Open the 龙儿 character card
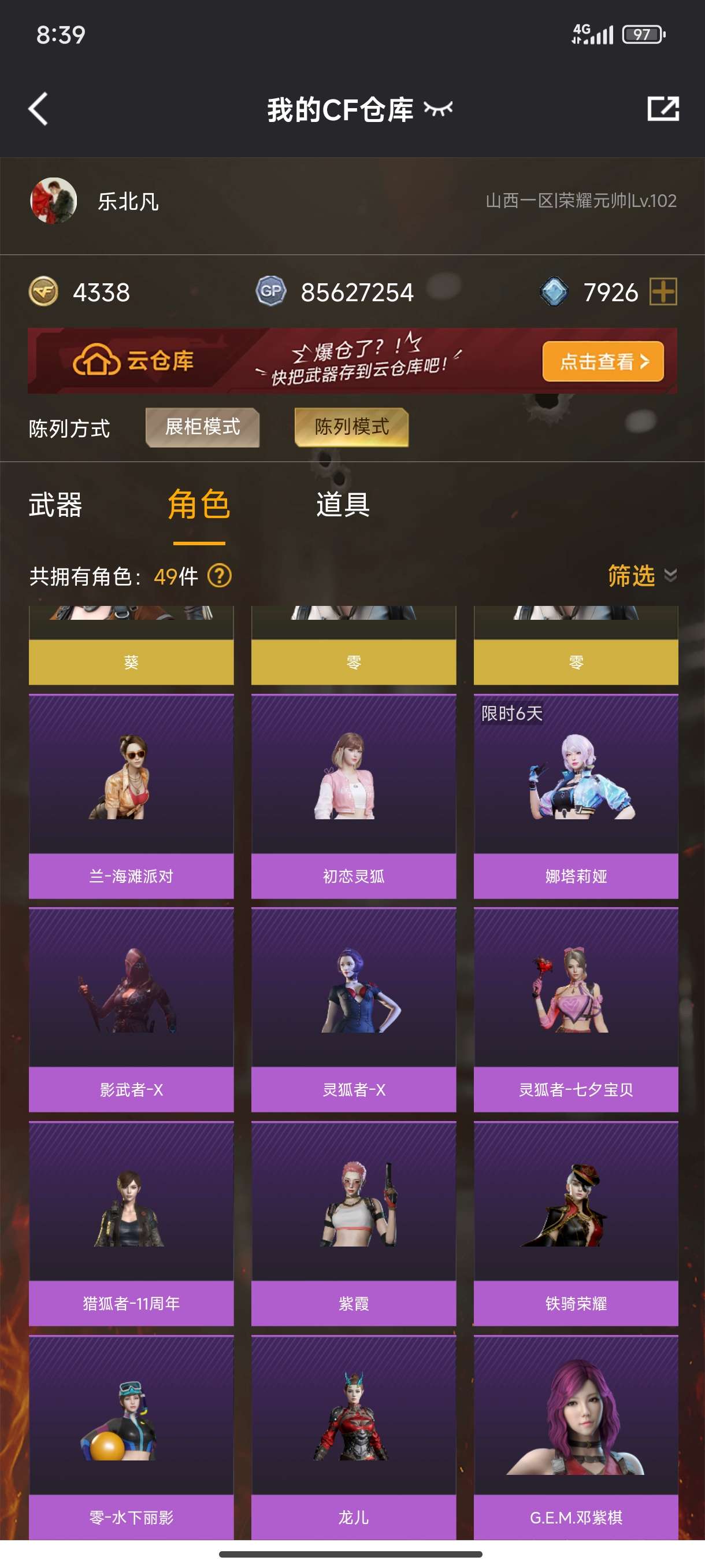The width and height of the screenshot is (705, 1568). (x=354, y=1437)
